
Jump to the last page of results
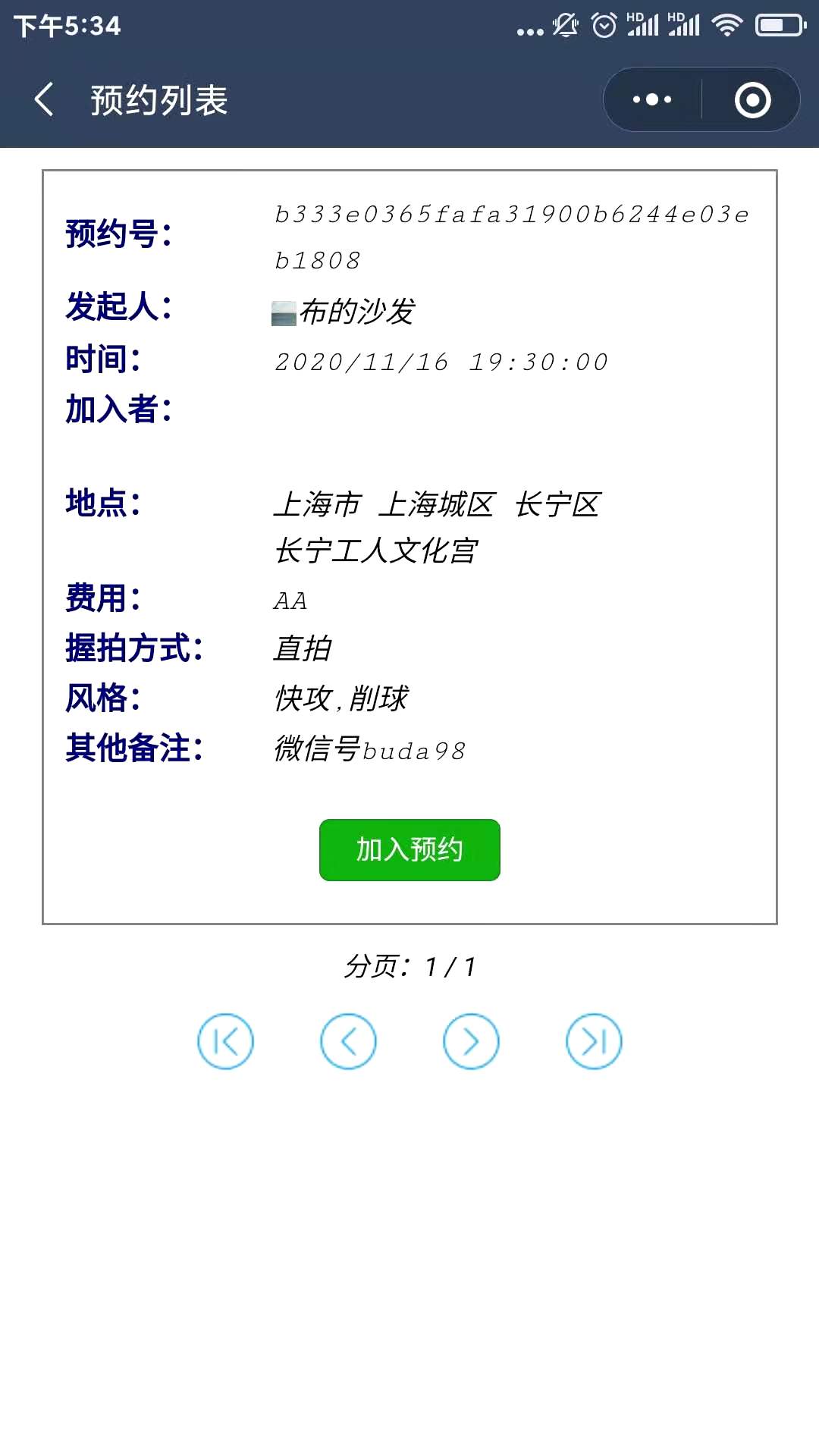pyautogui.click(x=594, y=1041)
